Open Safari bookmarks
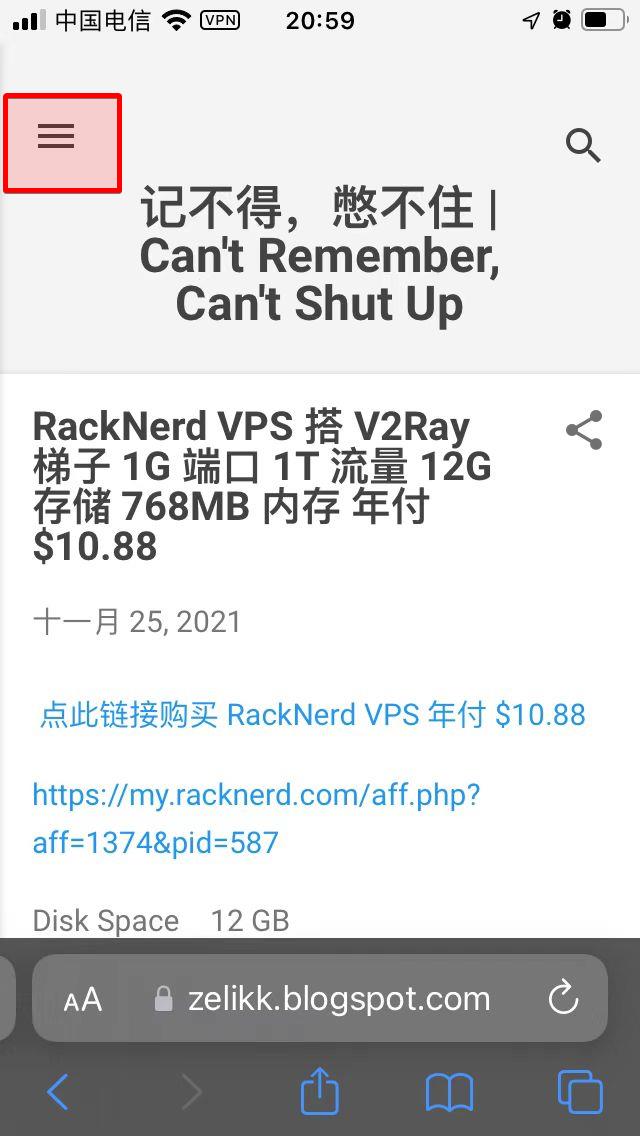This screenshot has width=640, height=1136. 449,1092
